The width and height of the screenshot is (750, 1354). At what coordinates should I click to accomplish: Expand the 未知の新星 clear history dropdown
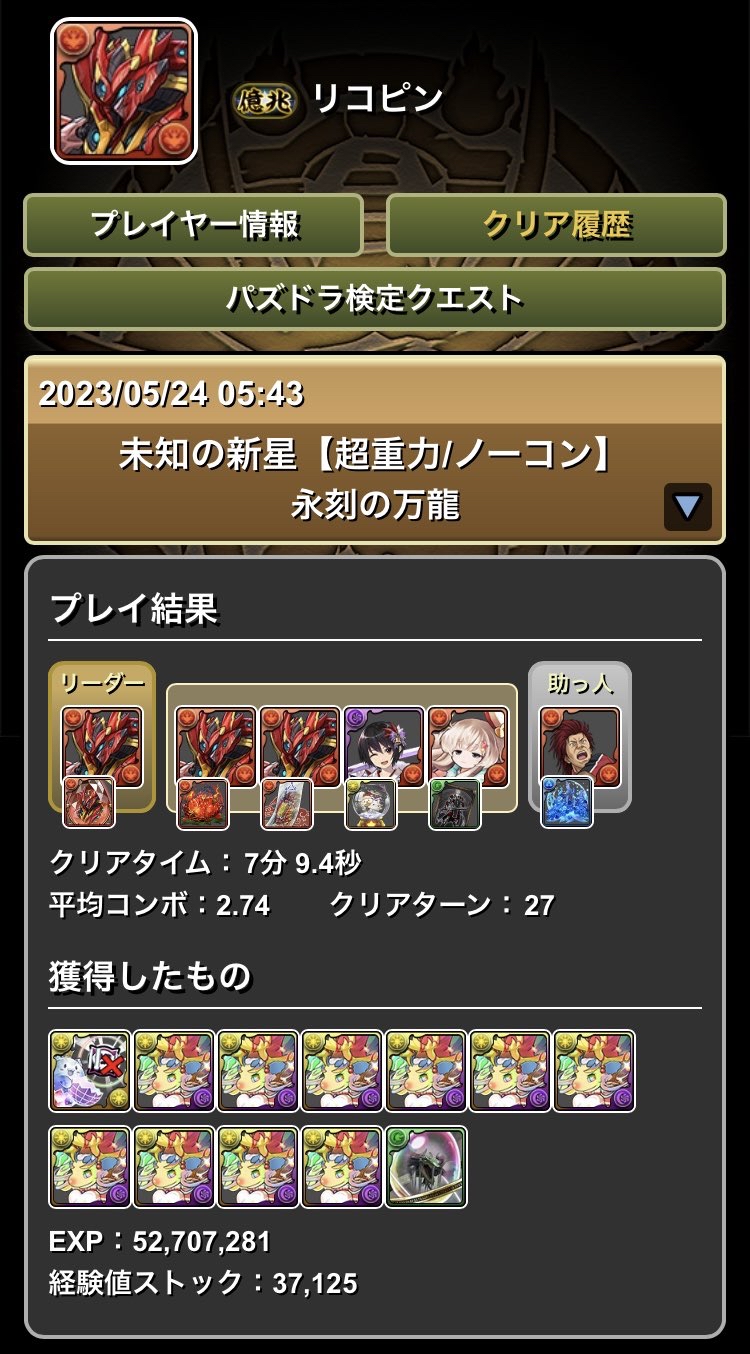687,507
